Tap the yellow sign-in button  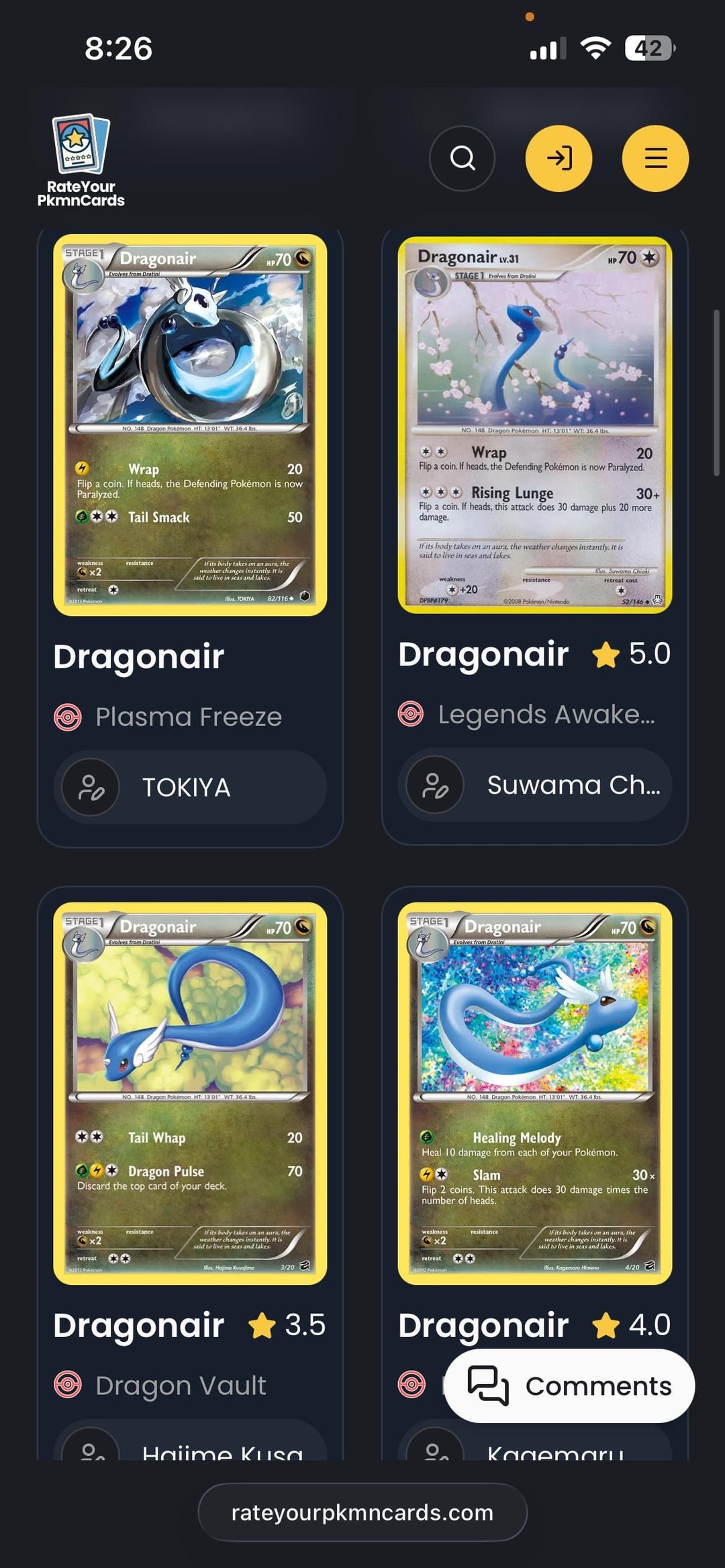tap(559, 158)
